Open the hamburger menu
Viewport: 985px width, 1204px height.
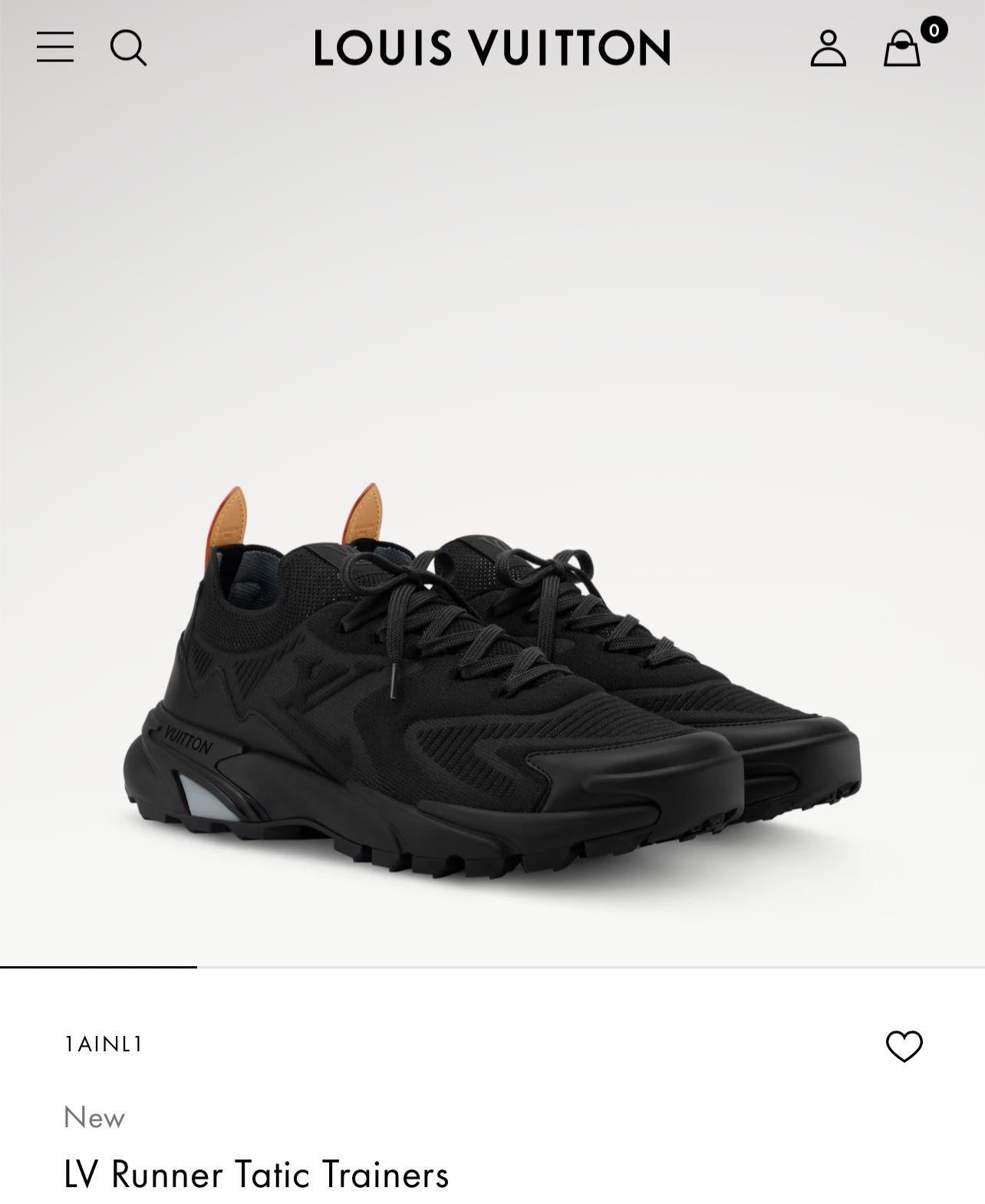point(55,48)
